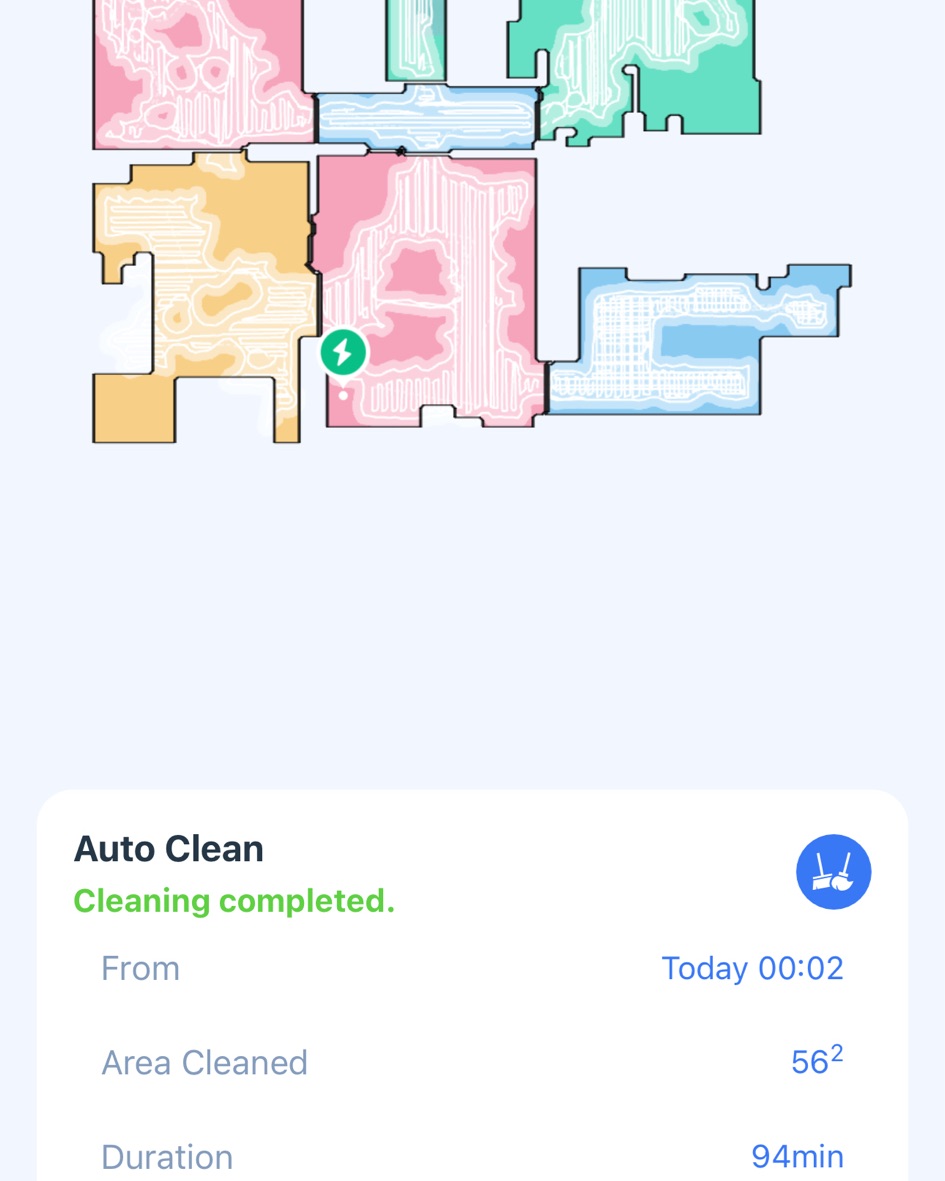Tap the green charging dock marker on the map

(343, 353)
